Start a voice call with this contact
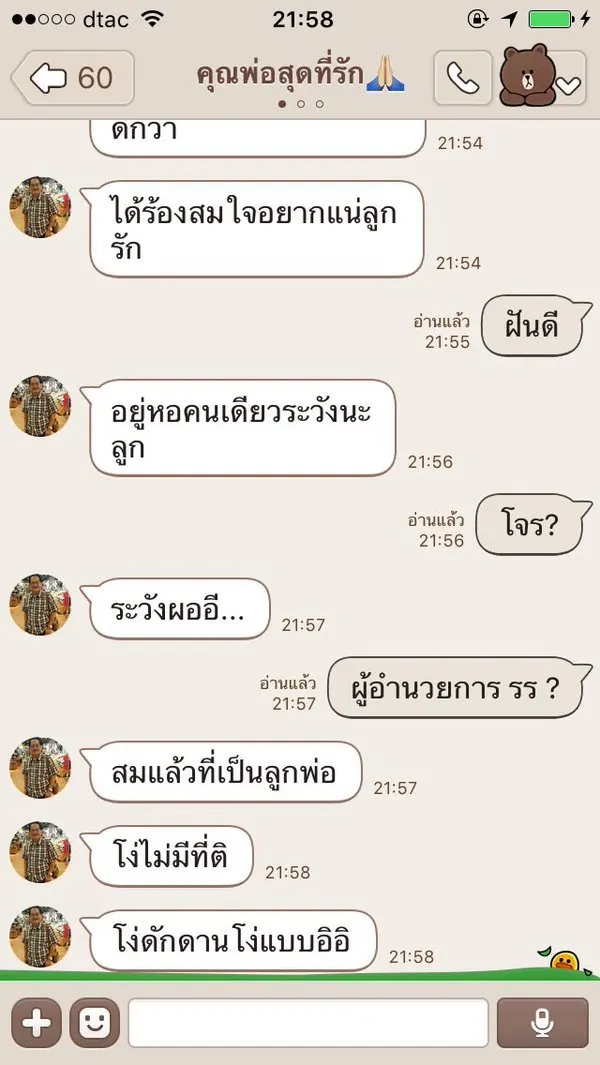 463,78
